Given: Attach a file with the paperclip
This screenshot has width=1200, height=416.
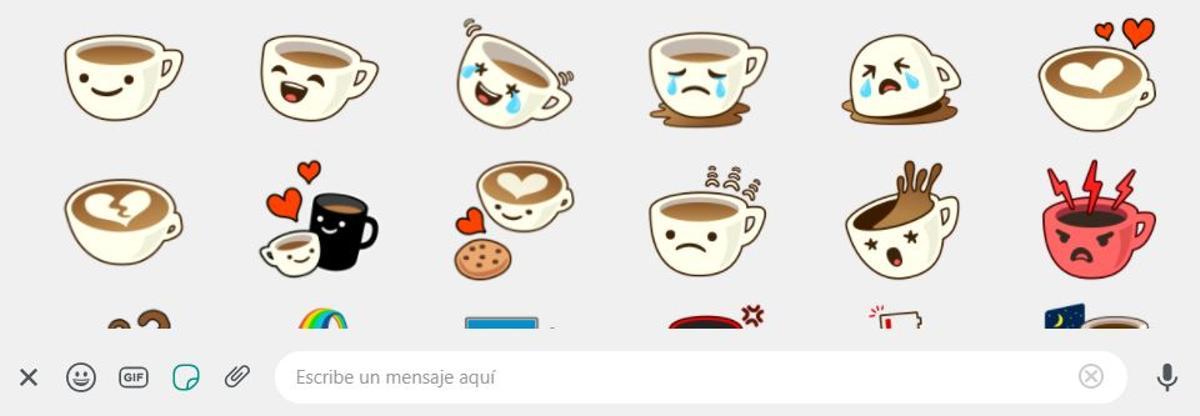Looking at the screenshot, I should point(237,377).
